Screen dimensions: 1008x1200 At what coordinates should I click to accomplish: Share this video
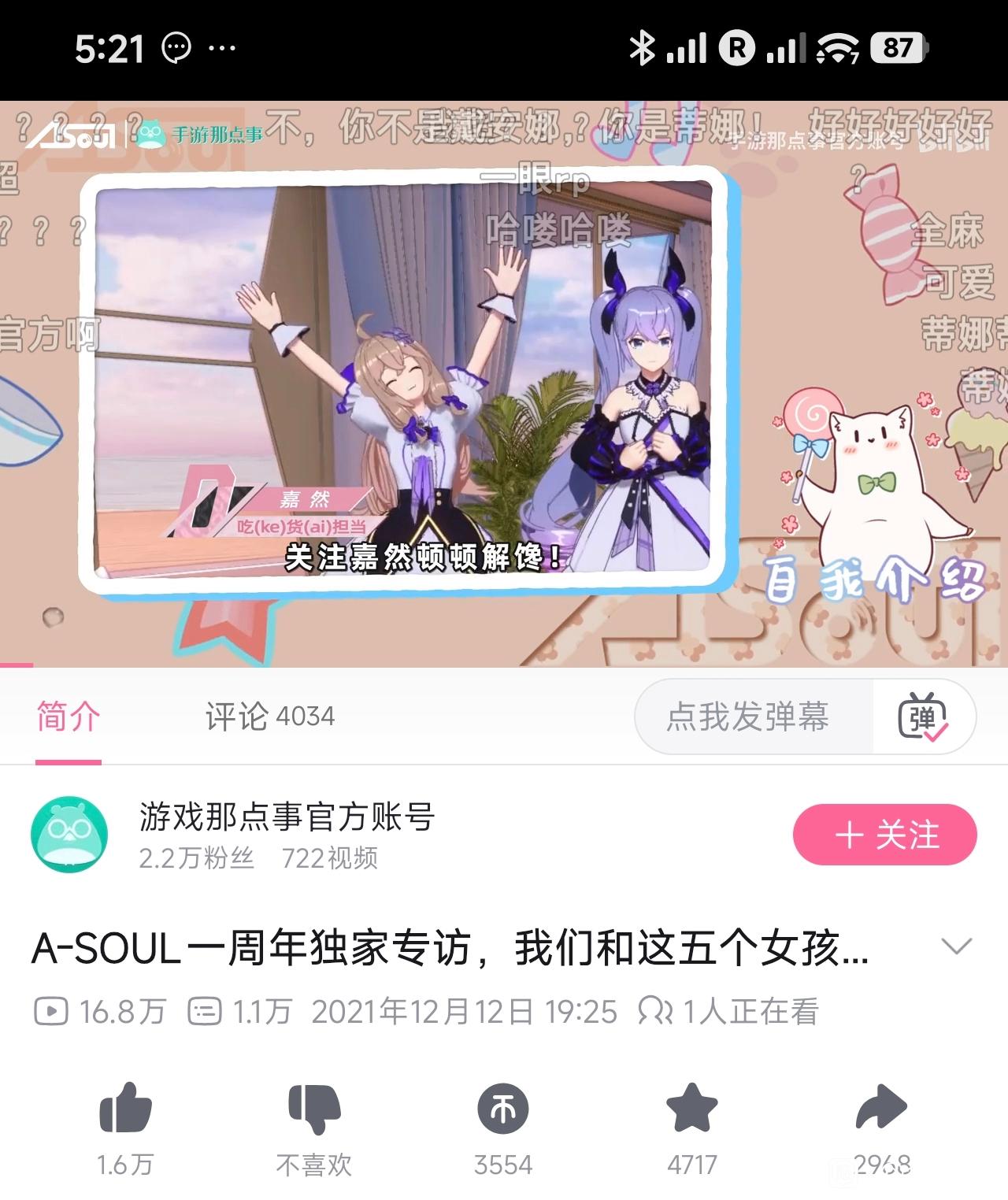coord(881,1108)
